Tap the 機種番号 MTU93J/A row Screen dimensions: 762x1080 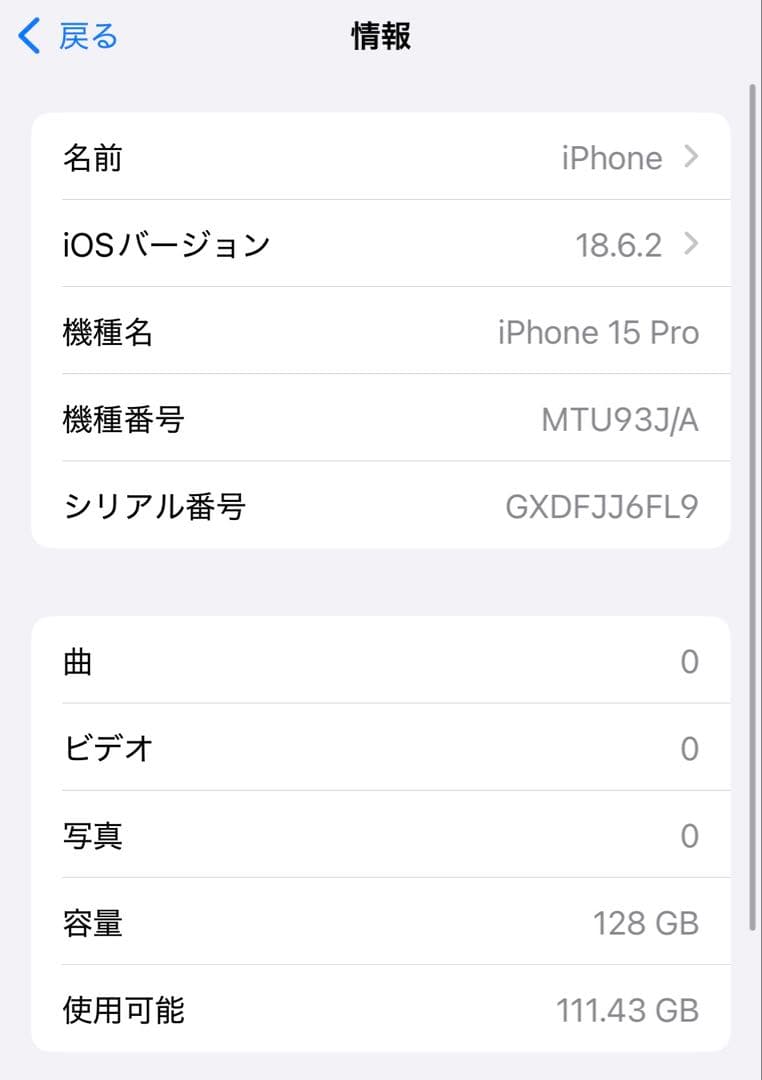(x=380, y=420)
